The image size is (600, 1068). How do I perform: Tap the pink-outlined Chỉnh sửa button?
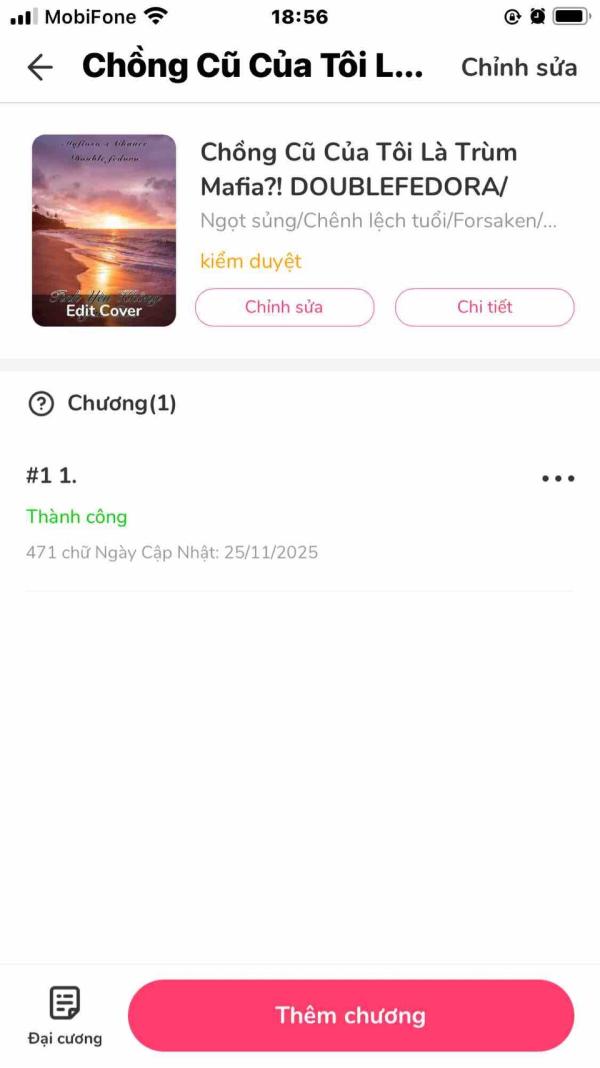(x=284, y=307)
